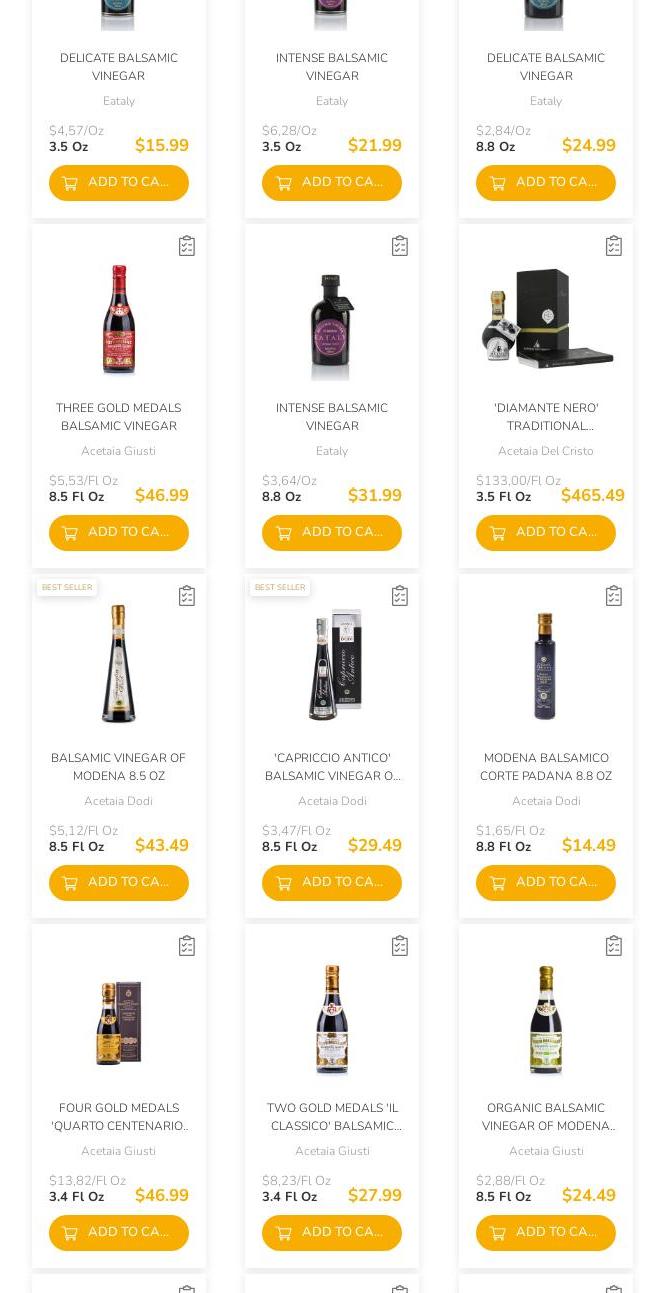This screenshot has width=665, height=1293.
Task: Open the 'Diamante Nero' Traditional product card
Action: pyautogui.click(x=545, y=417)
